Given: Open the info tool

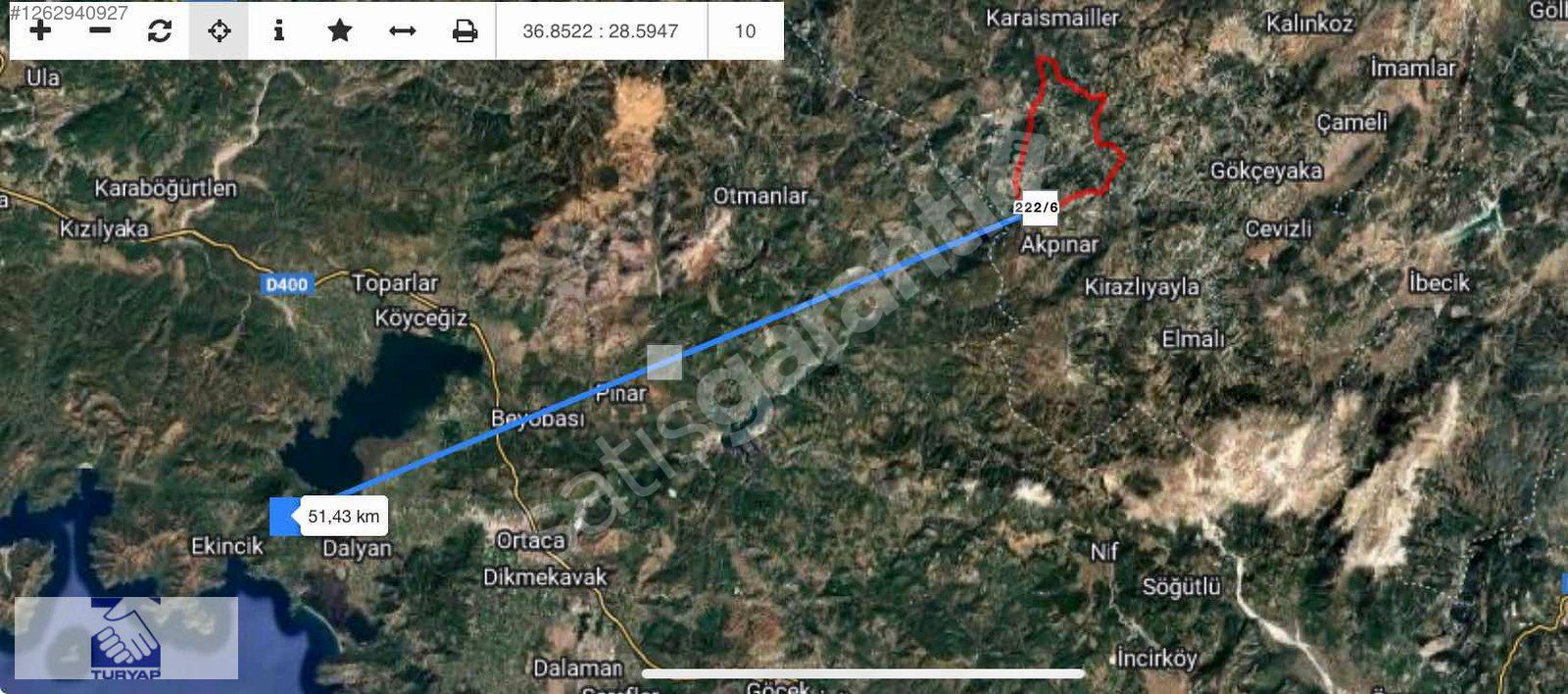Looking at the screenshot, I should point(279,31).
